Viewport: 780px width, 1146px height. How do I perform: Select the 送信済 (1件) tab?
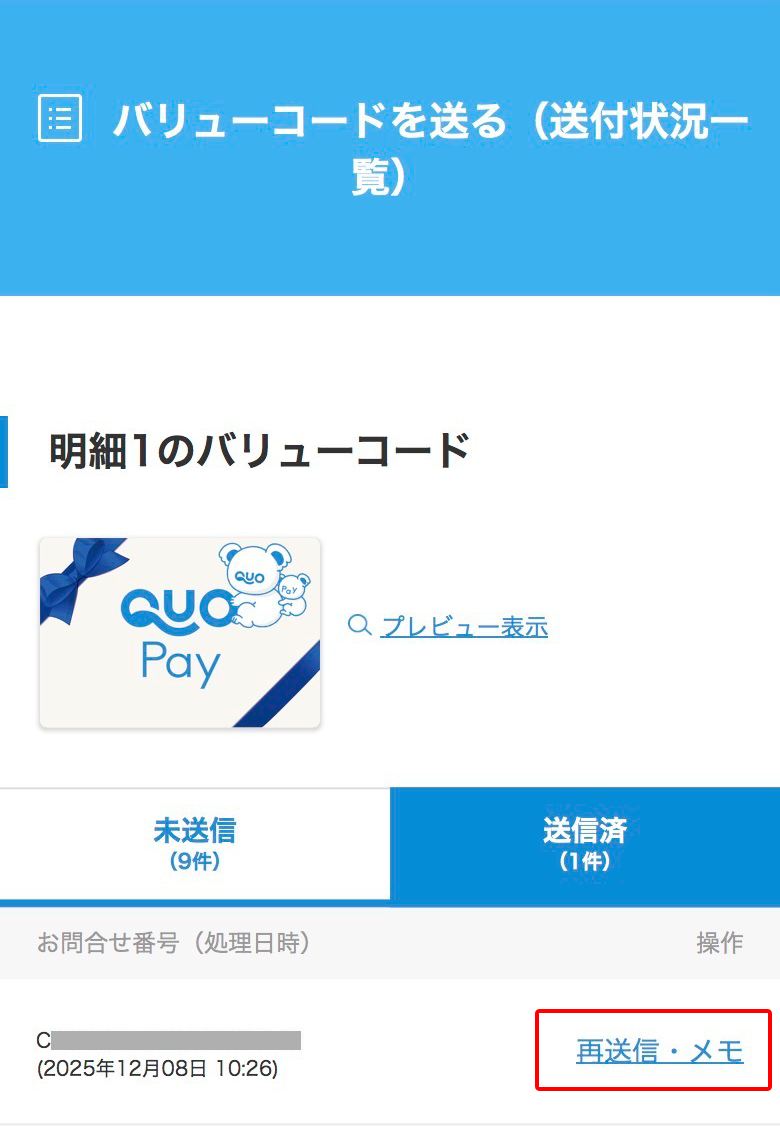coord(585,844)
